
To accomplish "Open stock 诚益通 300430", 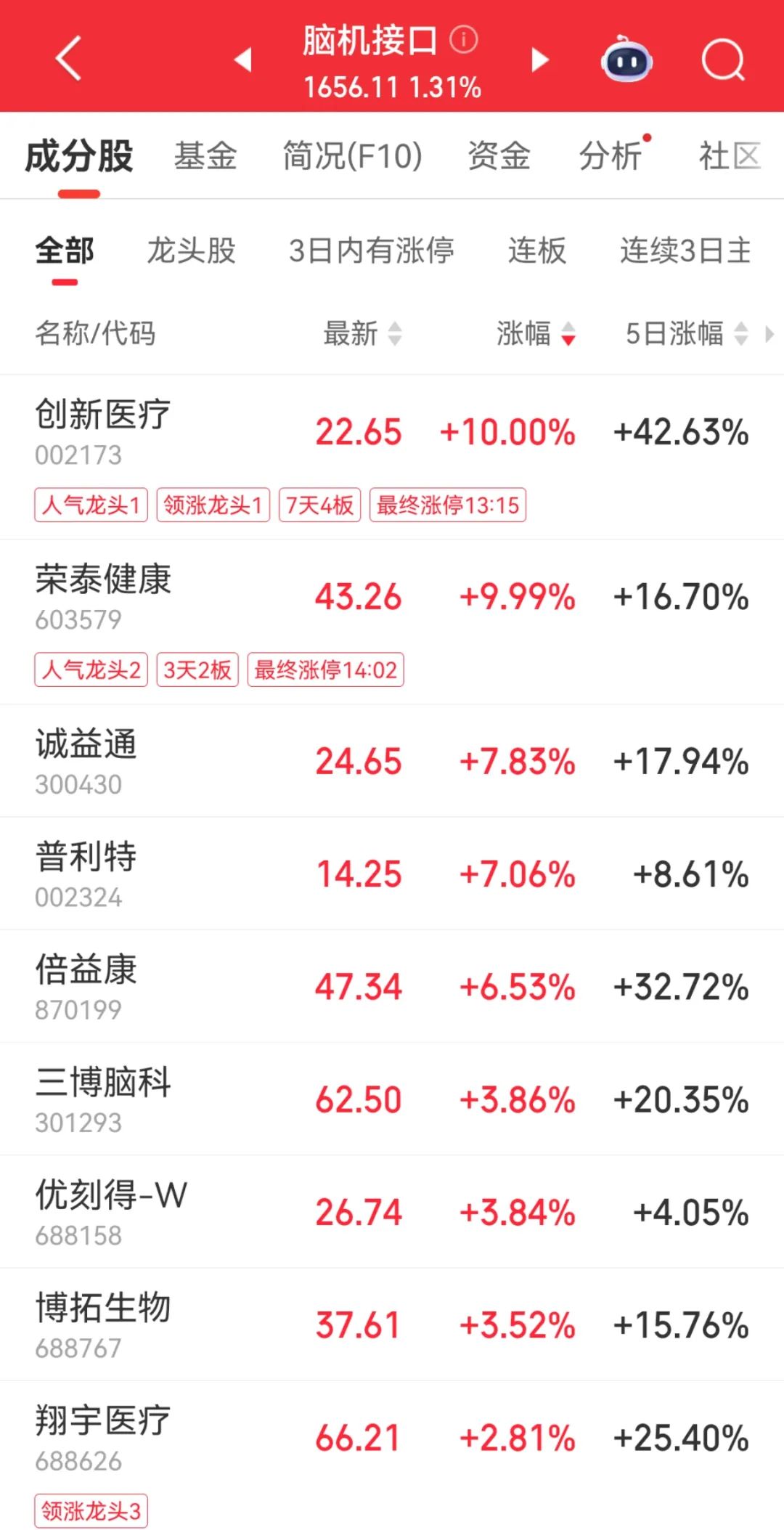I will coord(392,761).
